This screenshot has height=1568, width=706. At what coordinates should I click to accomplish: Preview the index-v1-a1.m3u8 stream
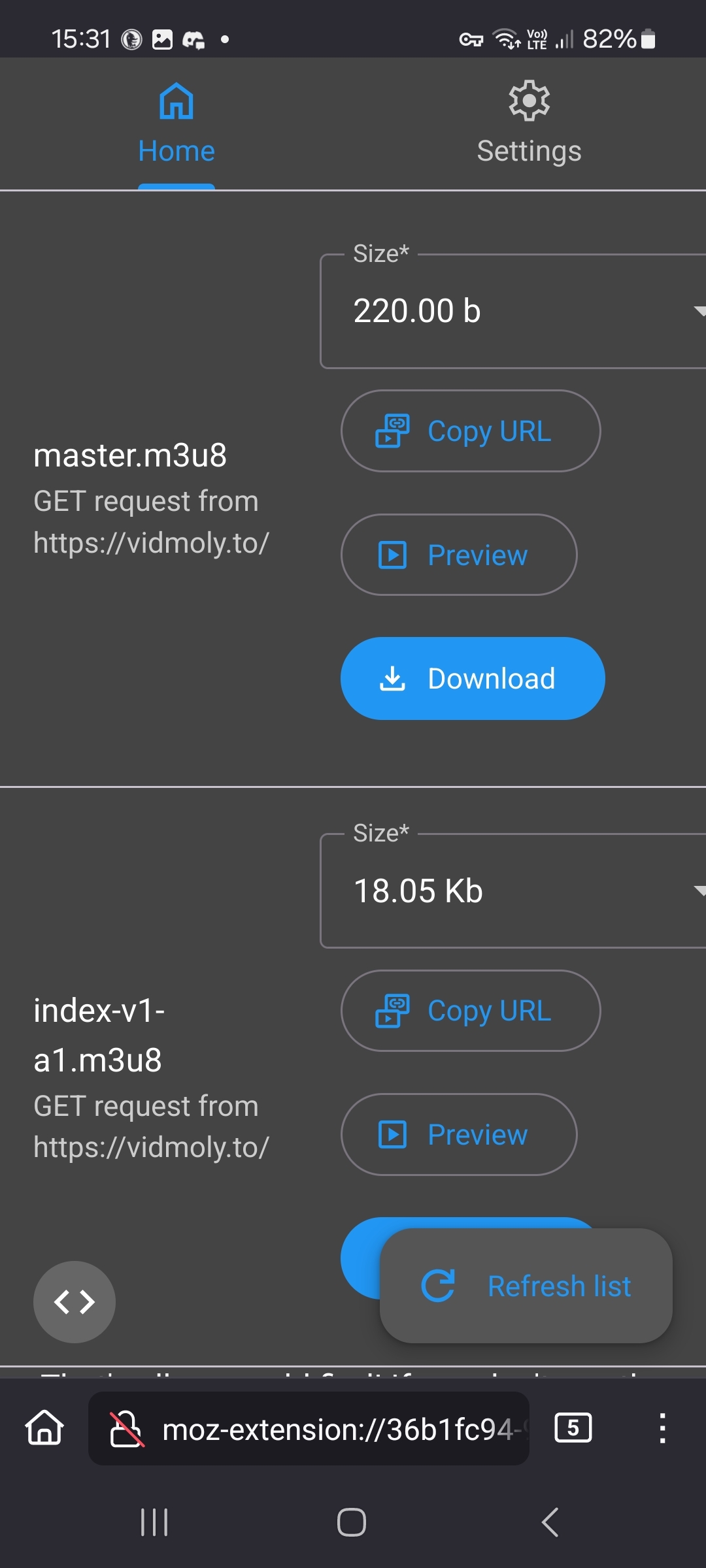459,1134
